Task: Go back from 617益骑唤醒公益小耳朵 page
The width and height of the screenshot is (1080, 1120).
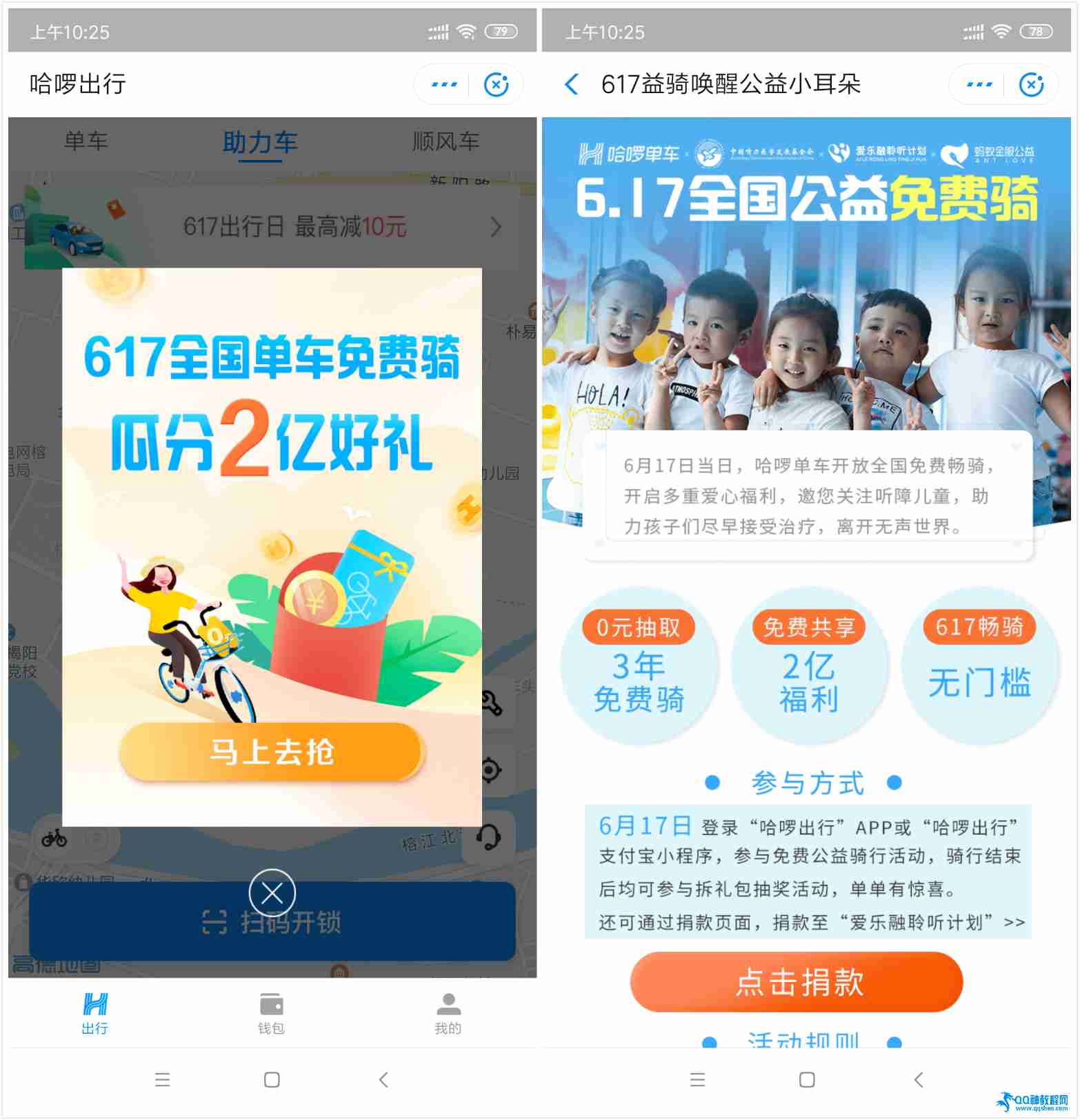Action: (x=572, y=85)
